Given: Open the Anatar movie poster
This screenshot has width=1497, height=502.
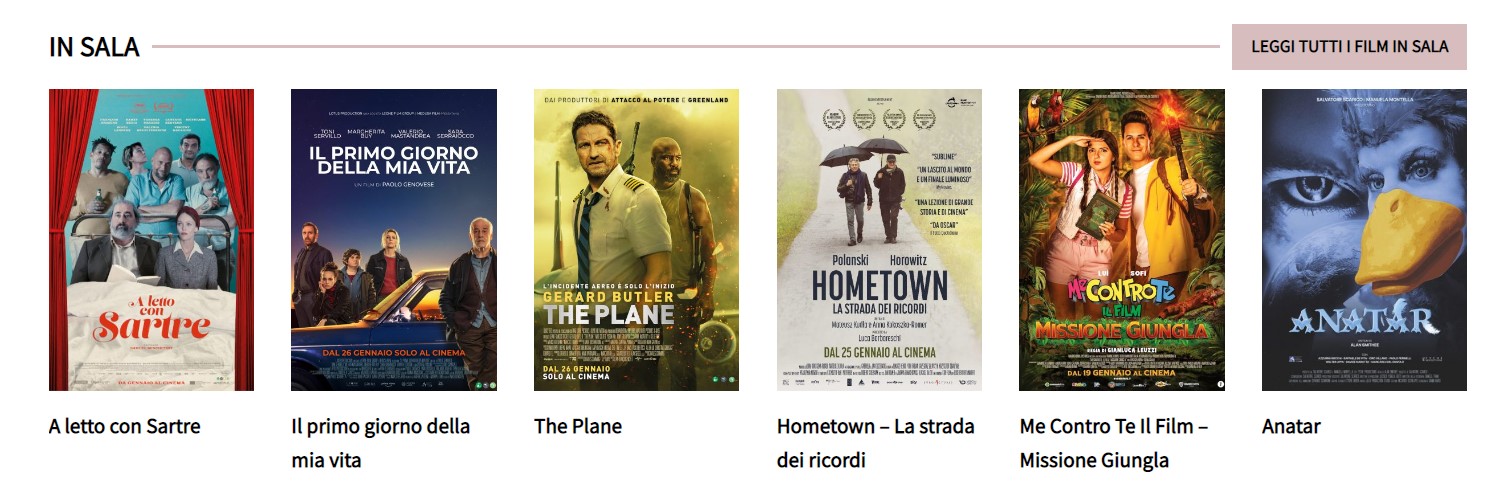Looking at the screenshot, I should [1364, 240].
